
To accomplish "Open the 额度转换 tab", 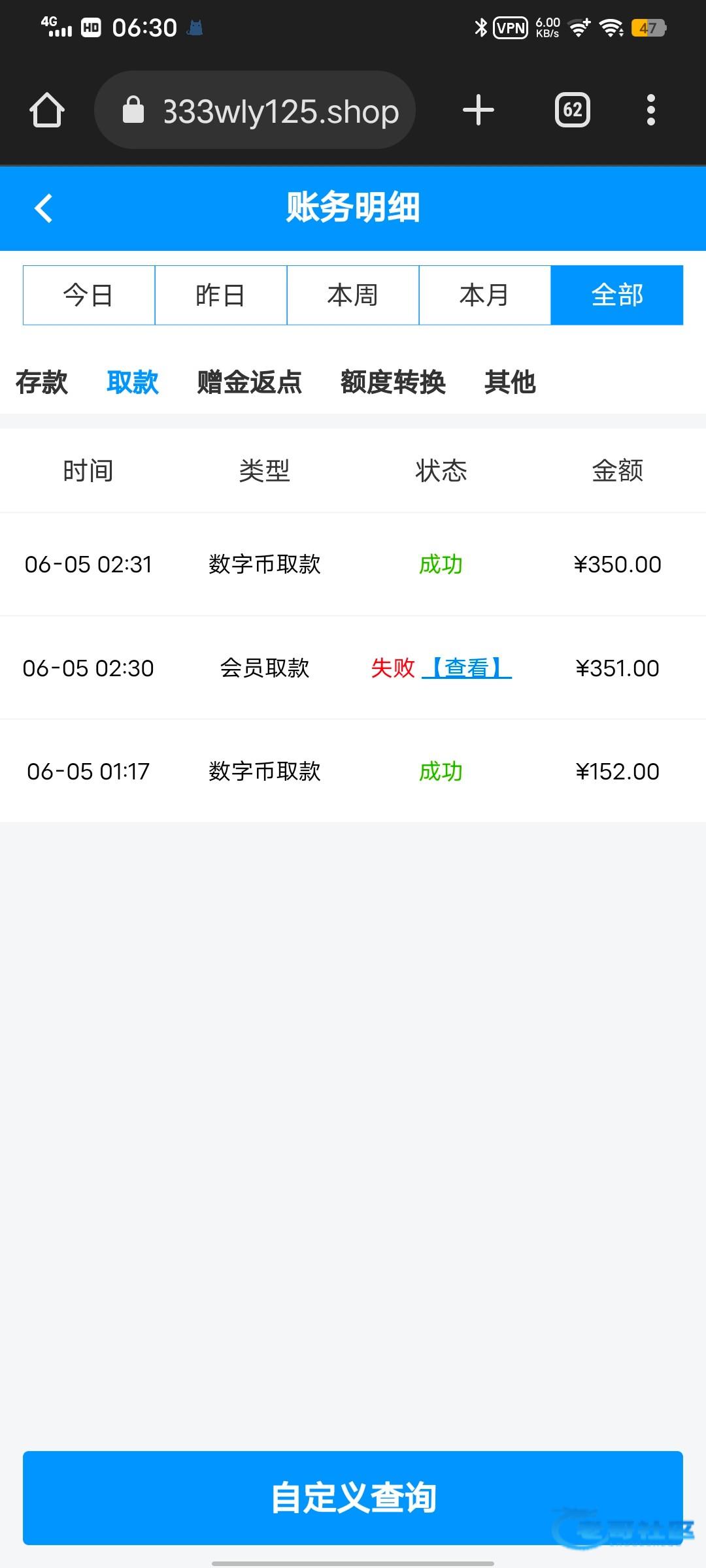I will tap(393, 382).
